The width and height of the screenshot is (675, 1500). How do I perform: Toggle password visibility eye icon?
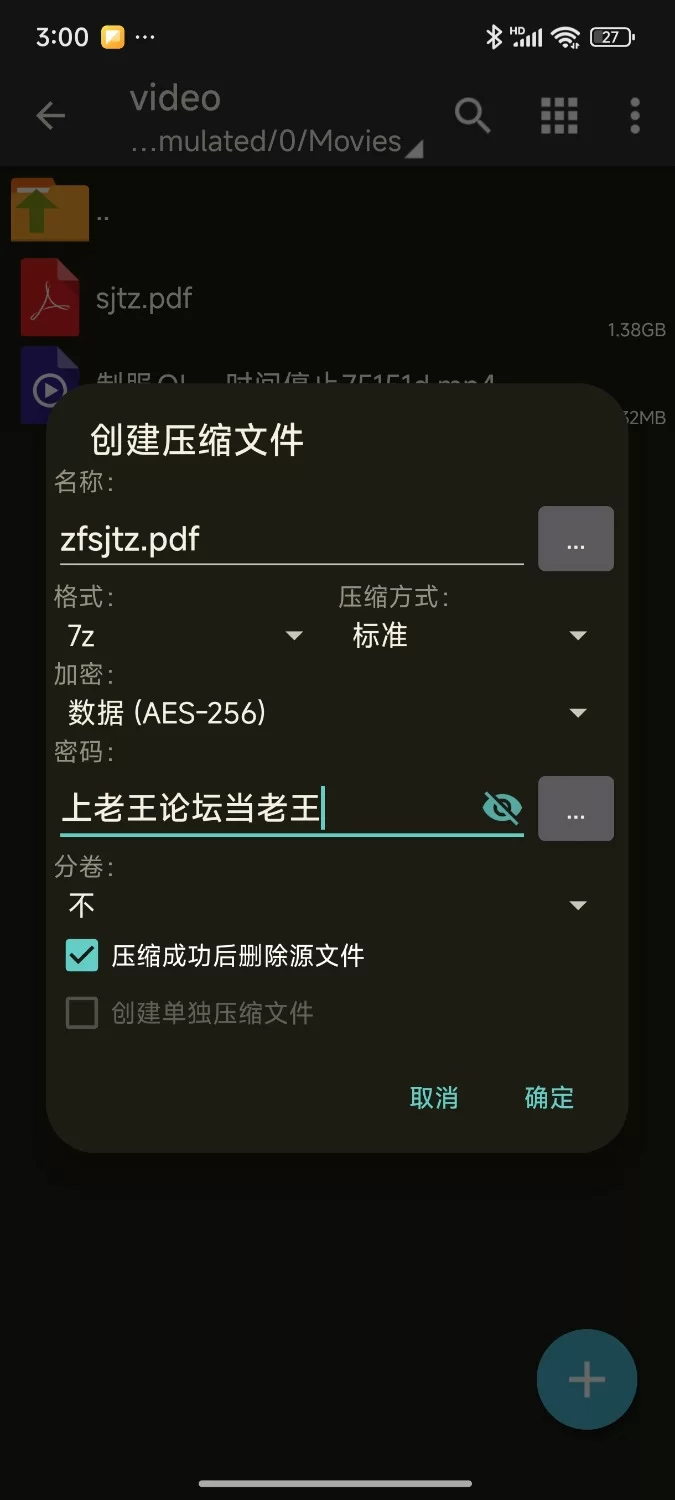[x=502, y=807]
